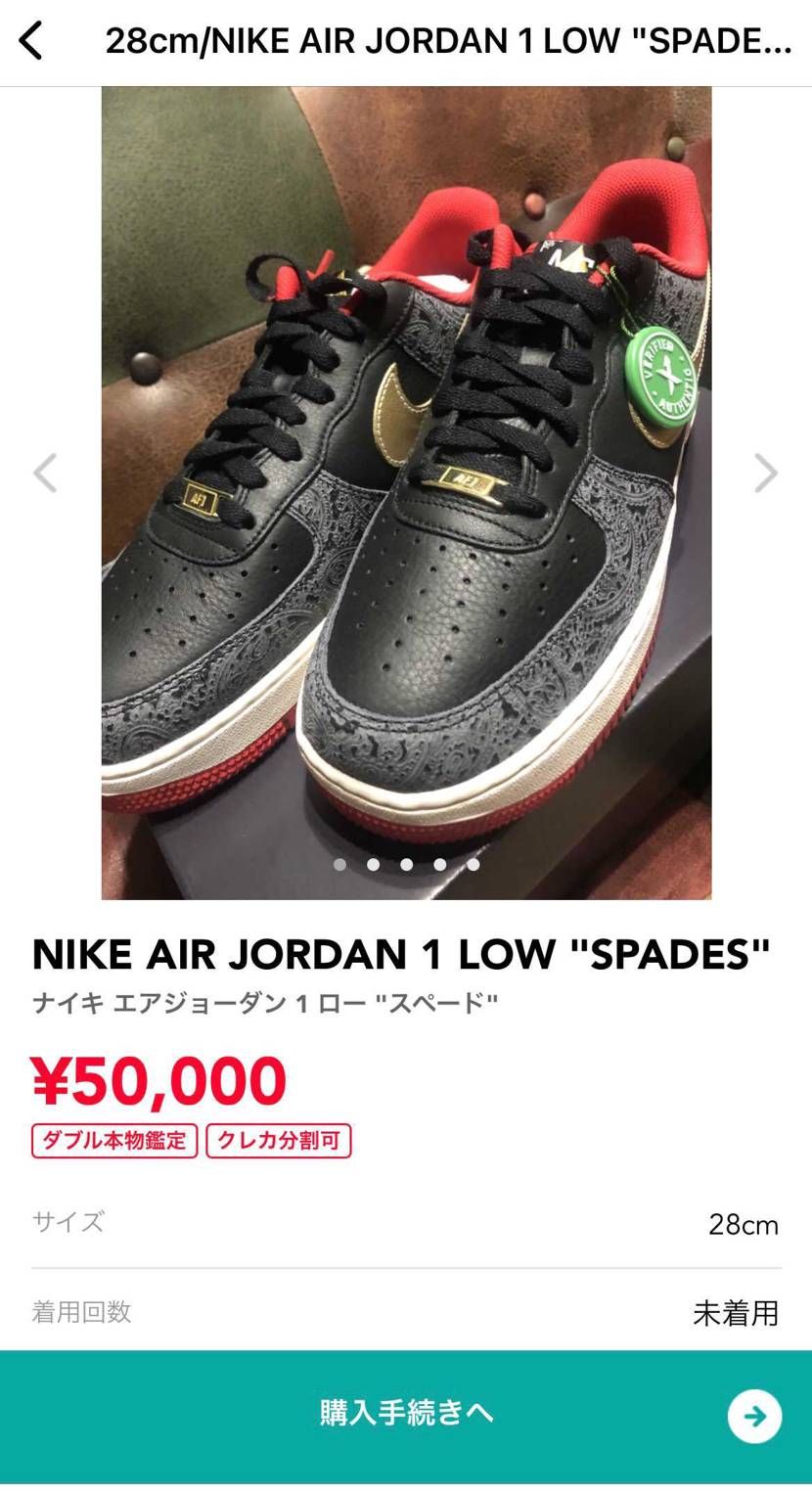Show the next product photo
Image resolution: width=812 pixels, height=1495 pixels.
765,473
